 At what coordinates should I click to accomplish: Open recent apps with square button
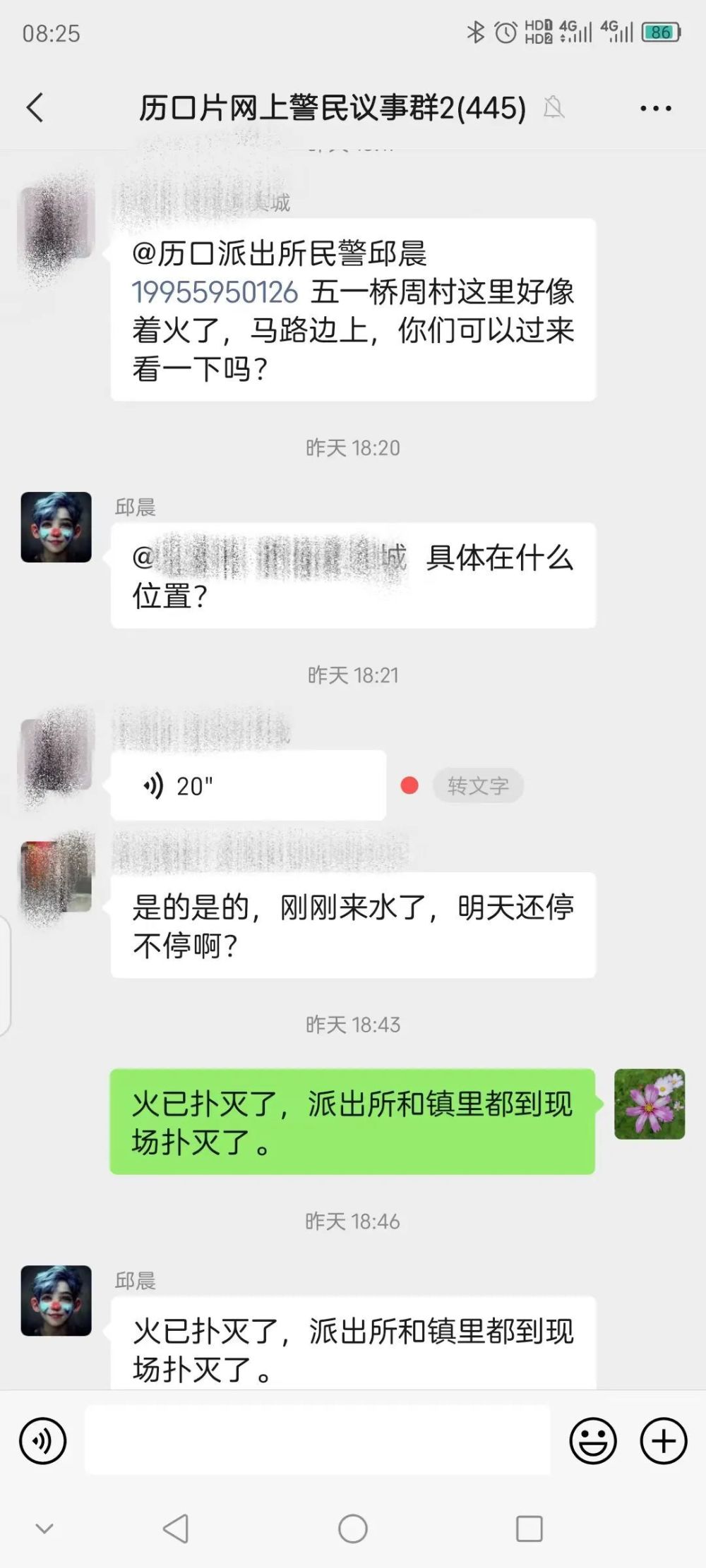pyautogui.click(x=529, y=1529)
